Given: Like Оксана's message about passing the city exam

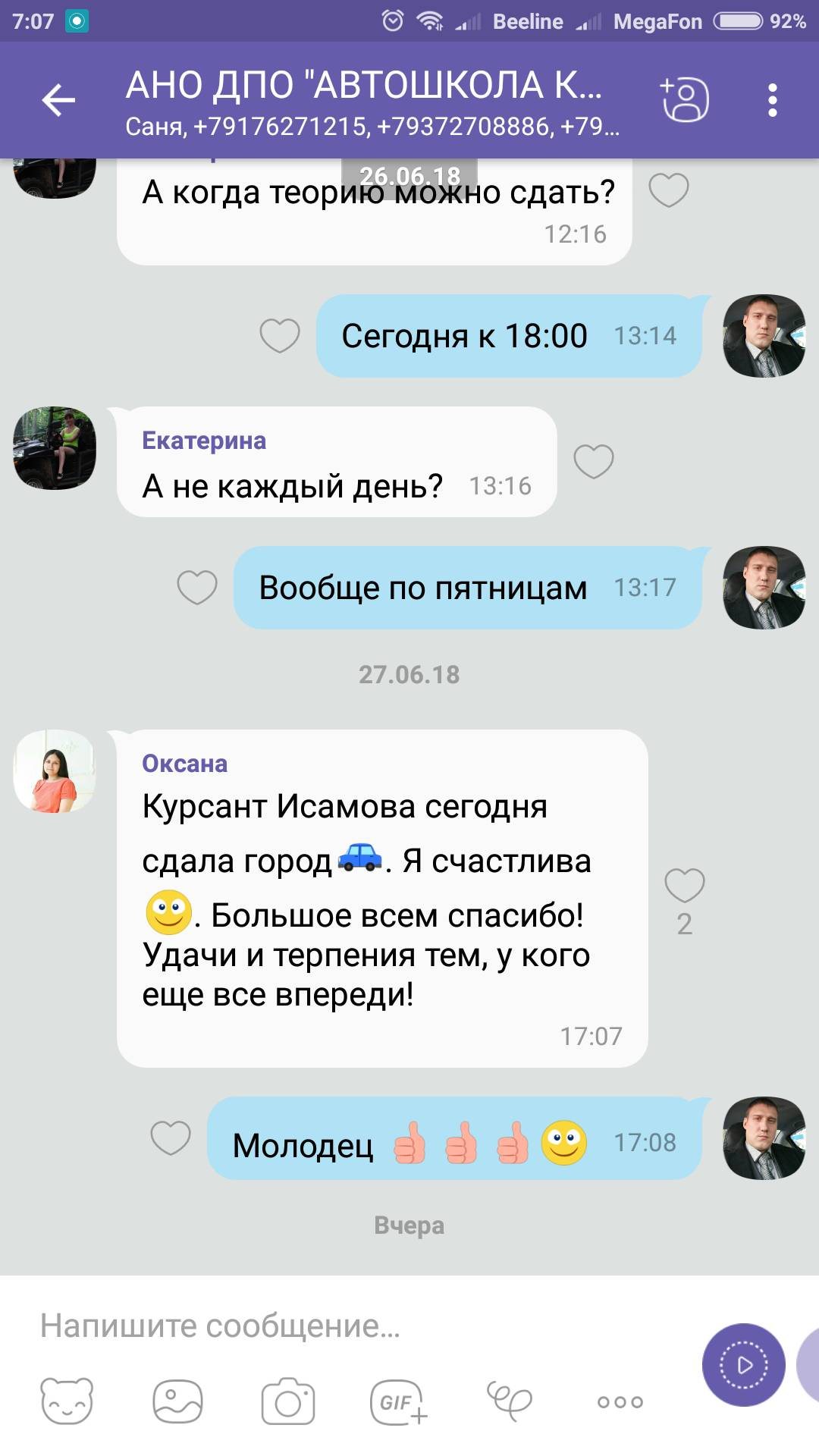Looking at the screenshot, I should pos(684,886).
